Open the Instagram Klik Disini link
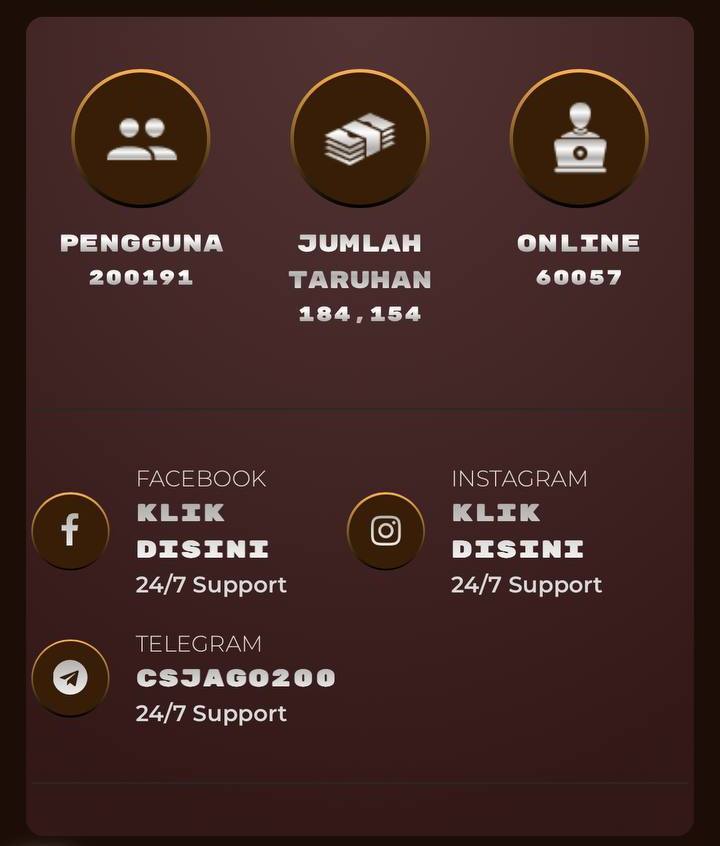The height and width of the screenshot is (846, 720). 518,531
